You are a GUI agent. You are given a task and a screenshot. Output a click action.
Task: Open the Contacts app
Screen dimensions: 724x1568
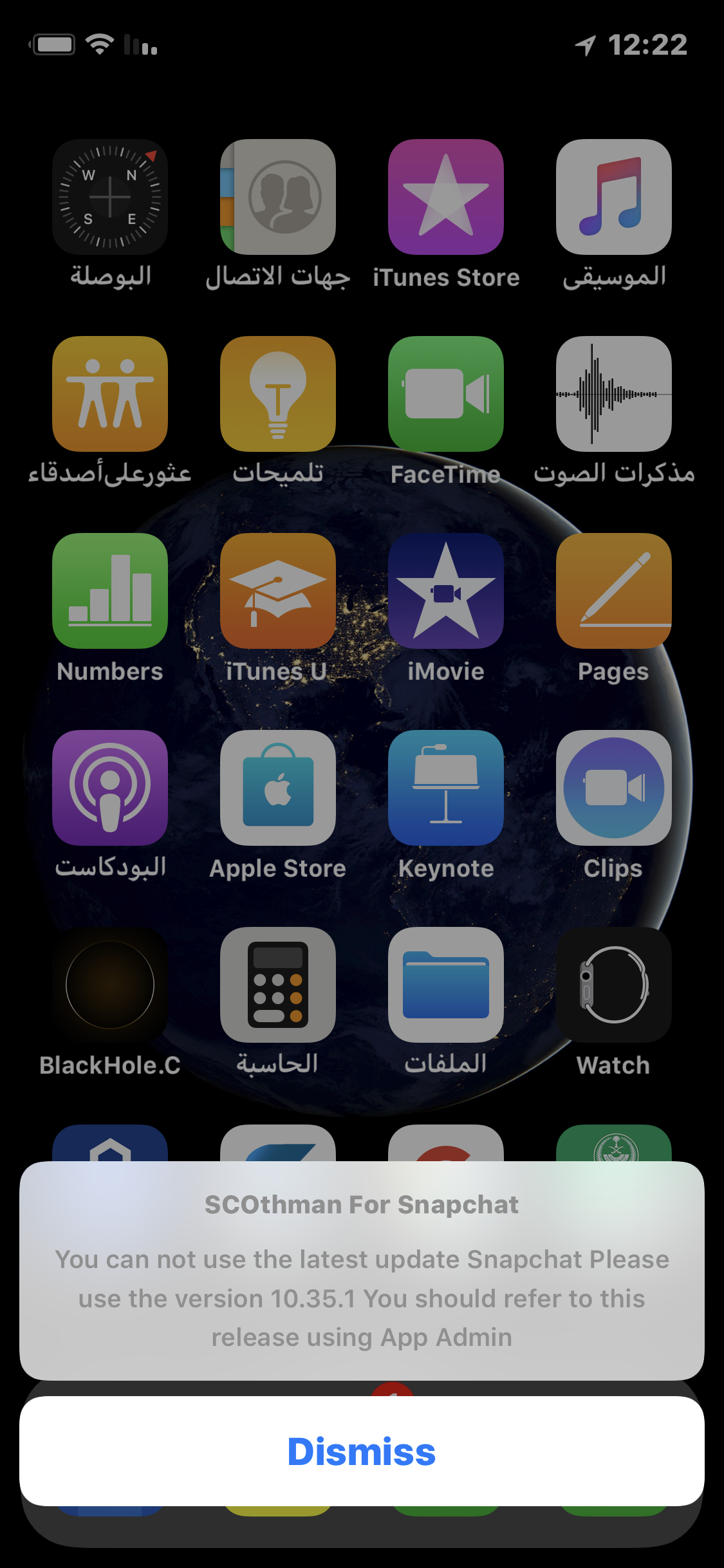(x=277, y=197)
